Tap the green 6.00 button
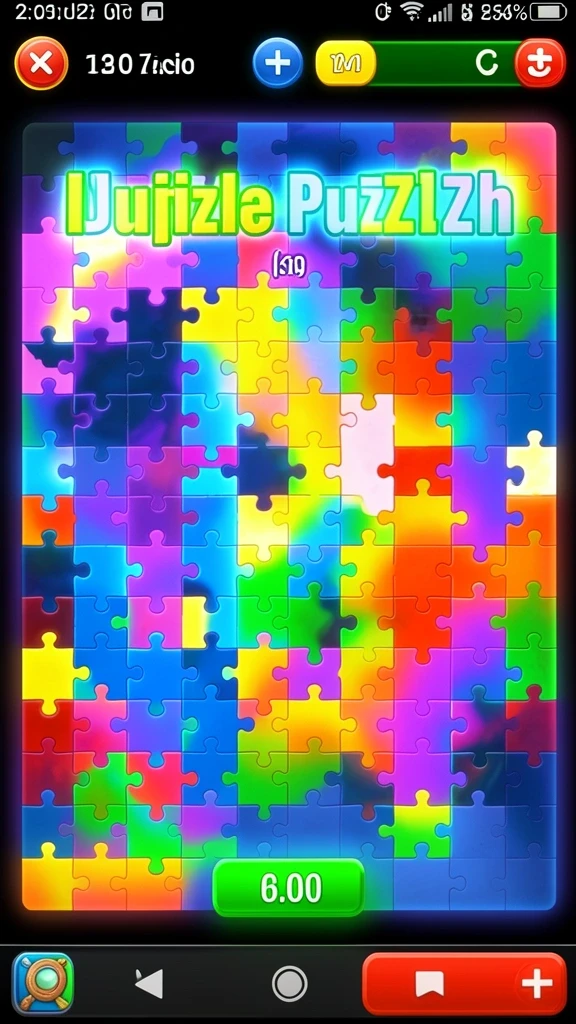This screenshot has width=576, height=1024. (x=289, y=888)
